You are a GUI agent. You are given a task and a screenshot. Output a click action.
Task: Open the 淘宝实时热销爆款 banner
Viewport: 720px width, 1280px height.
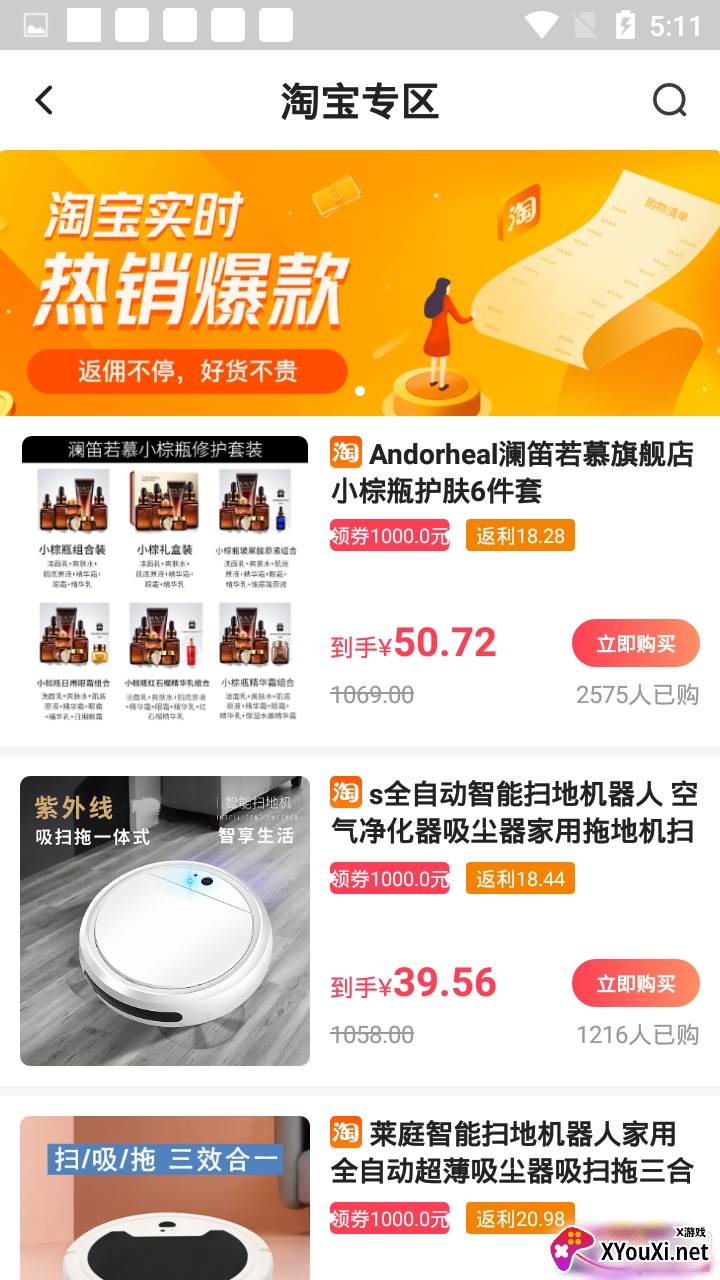360,283
